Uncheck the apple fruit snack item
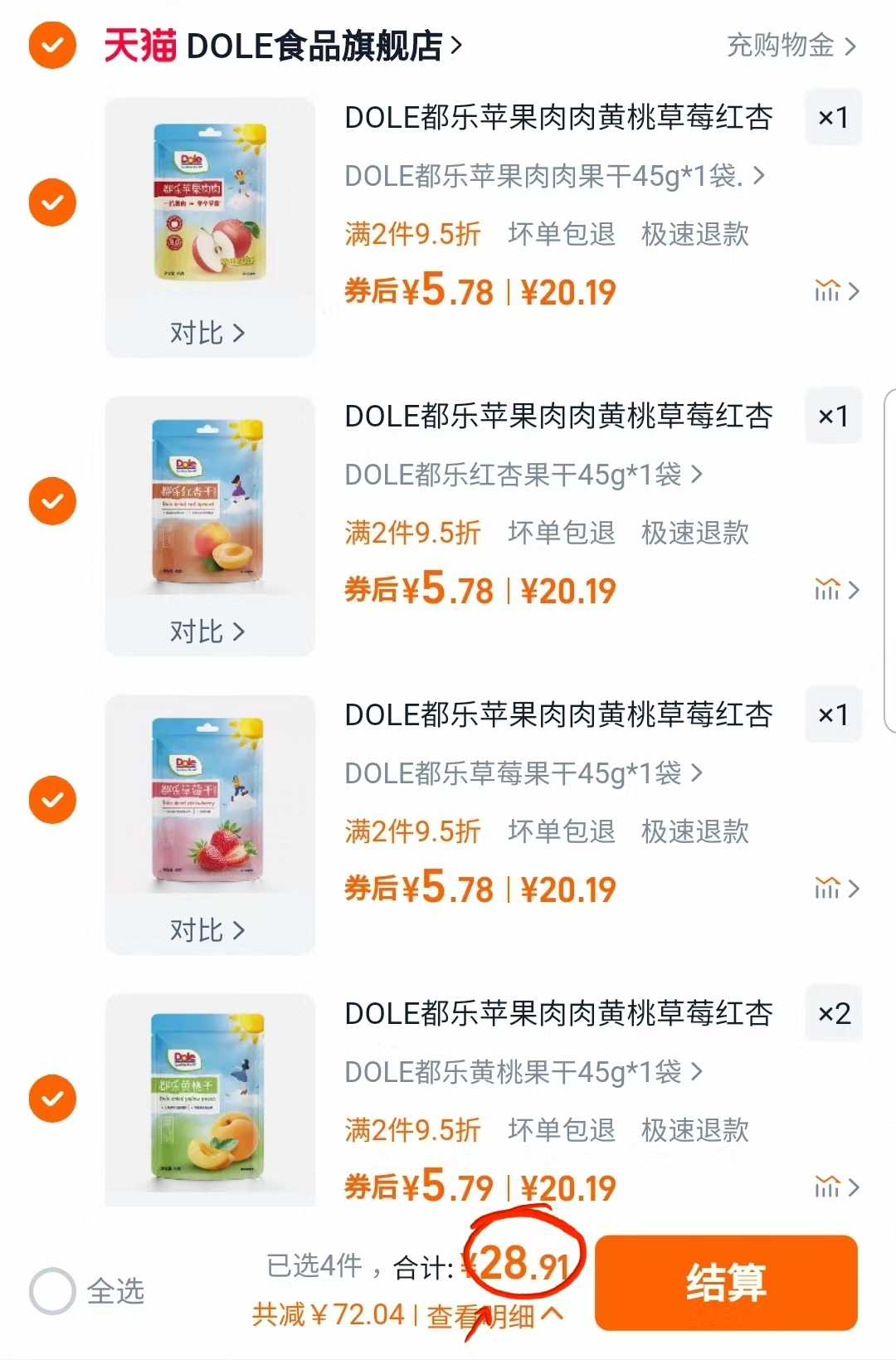Image resolution: width=896 pixels, height=1360 pixels. point(51,202)
